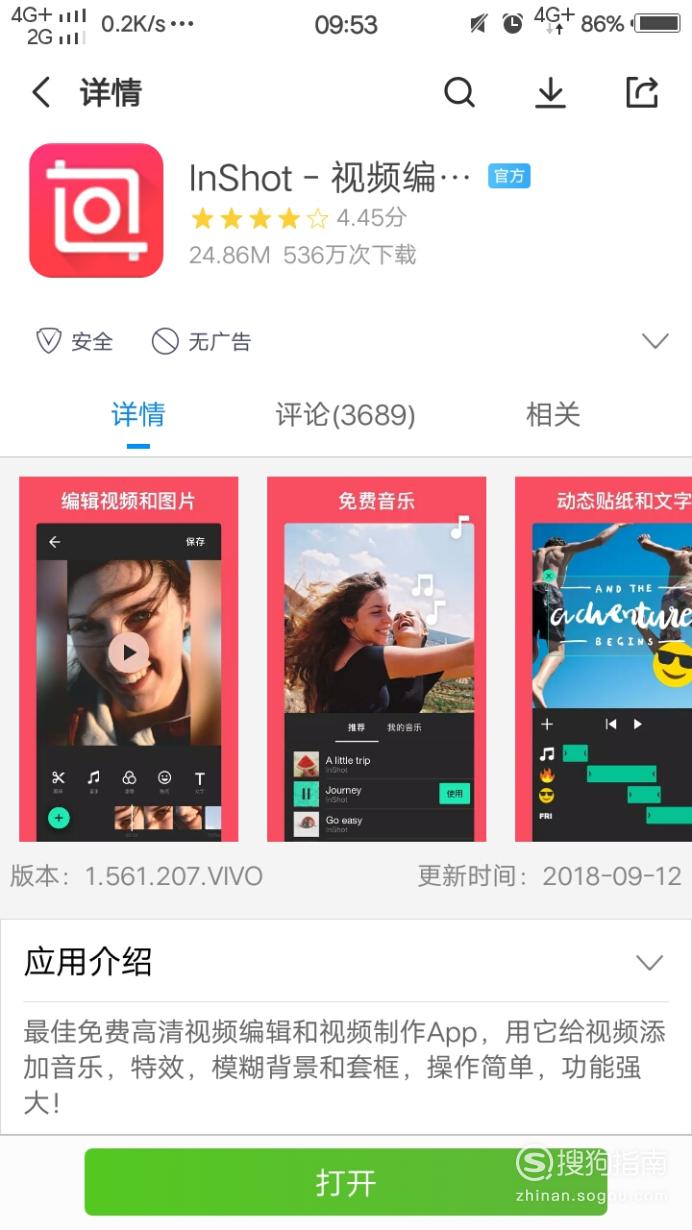This screenshot has height=1230, width=692.
Task: Switch to the 评论(3689) tab
Action: 345,415
